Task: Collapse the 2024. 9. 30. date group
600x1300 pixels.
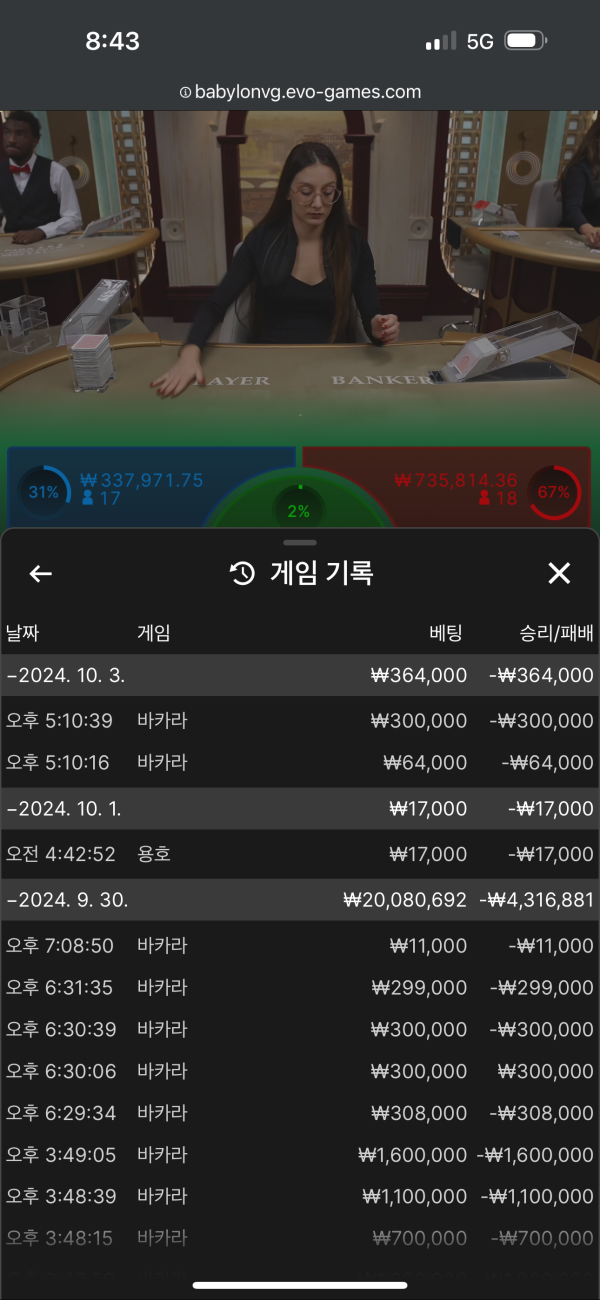Action: (68, 900)
